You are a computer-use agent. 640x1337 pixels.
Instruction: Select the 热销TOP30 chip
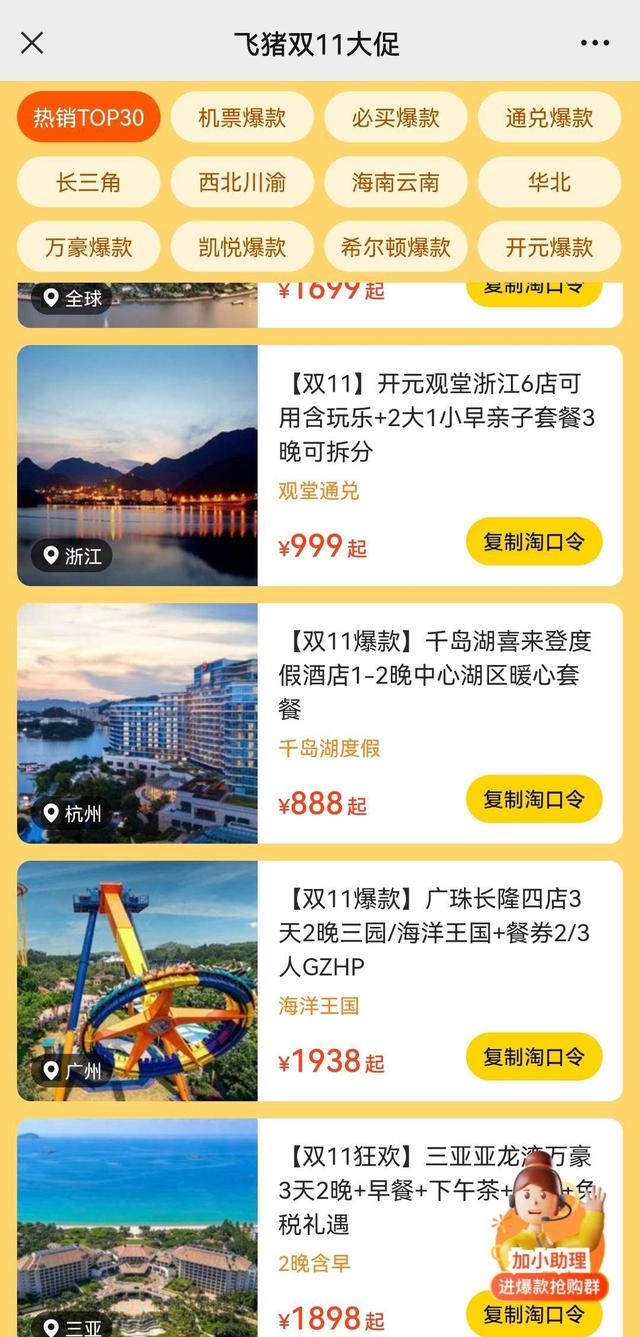[x=88, y=118]
